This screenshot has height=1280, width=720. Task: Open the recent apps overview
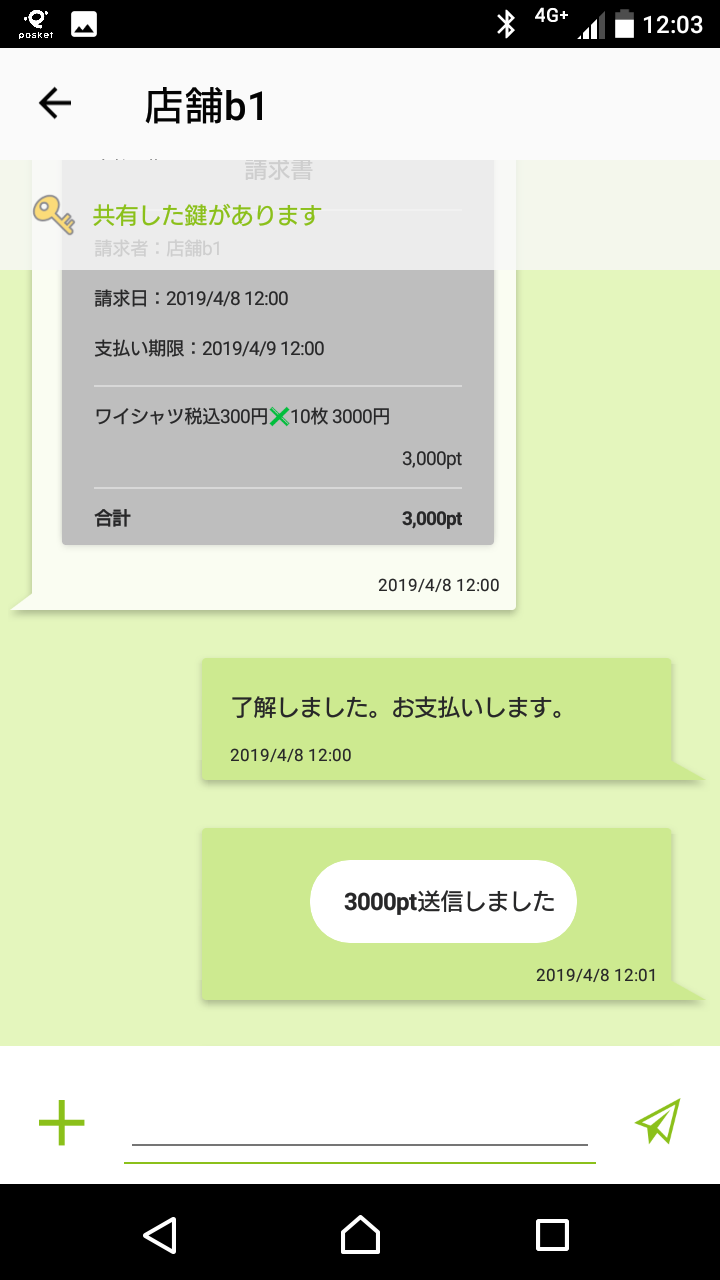click(552, 1235)
